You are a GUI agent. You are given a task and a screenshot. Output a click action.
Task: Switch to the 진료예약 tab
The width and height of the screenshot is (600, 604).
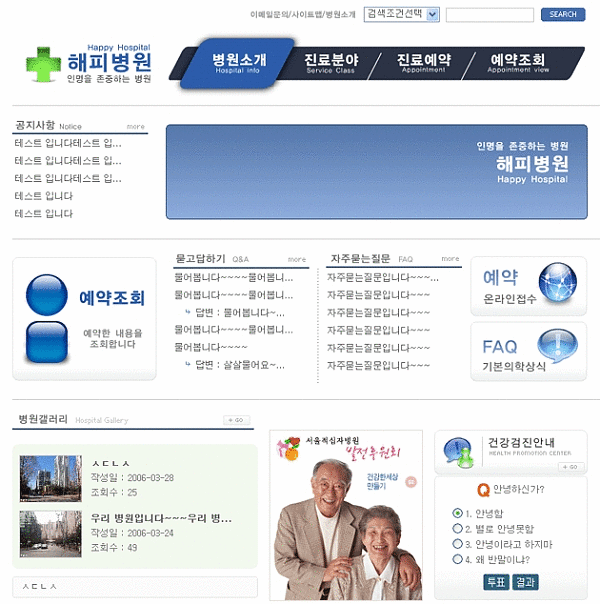pos(422,63)
